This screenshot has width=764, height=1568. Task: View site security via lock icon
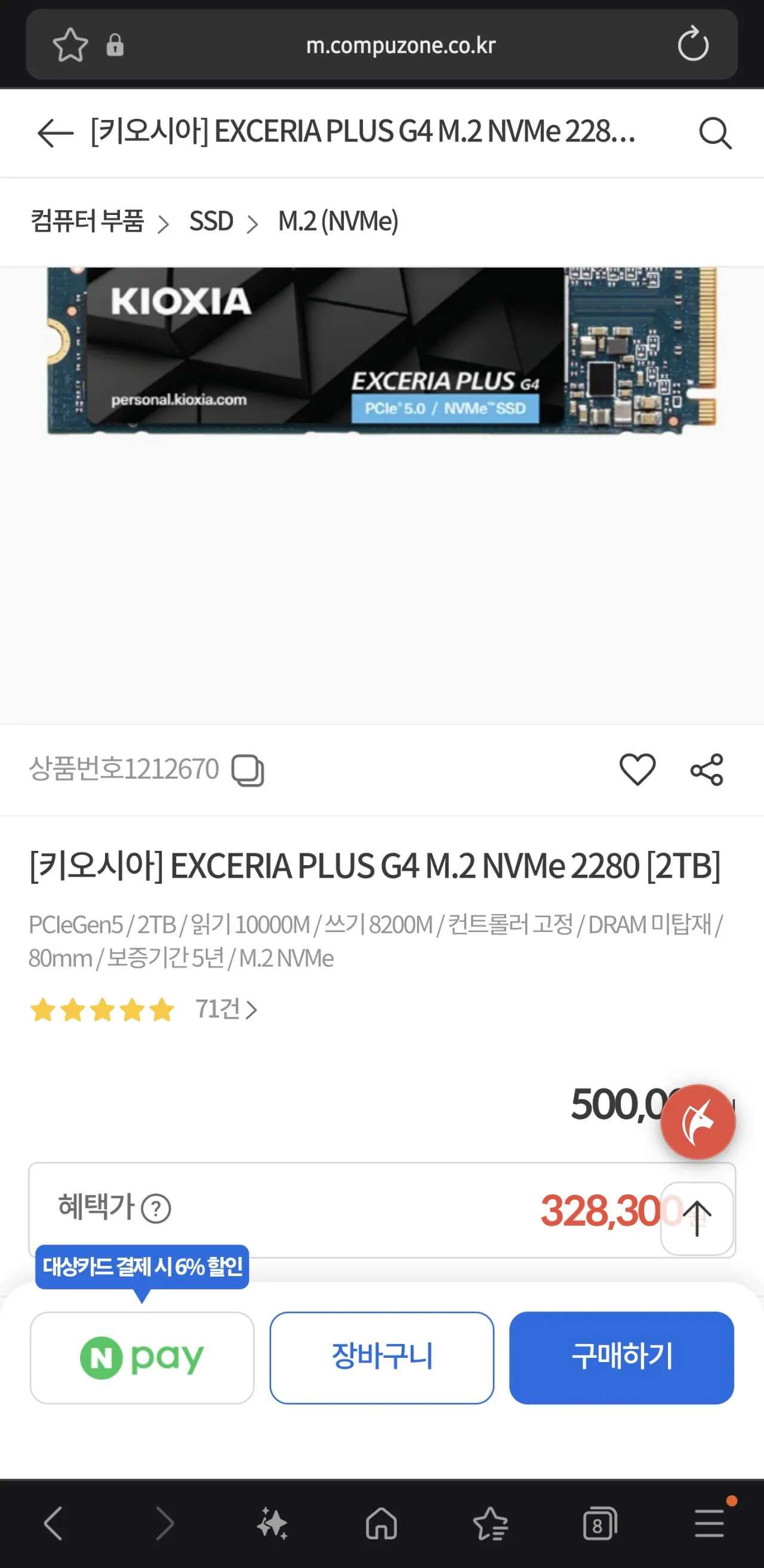coord(116,44)
